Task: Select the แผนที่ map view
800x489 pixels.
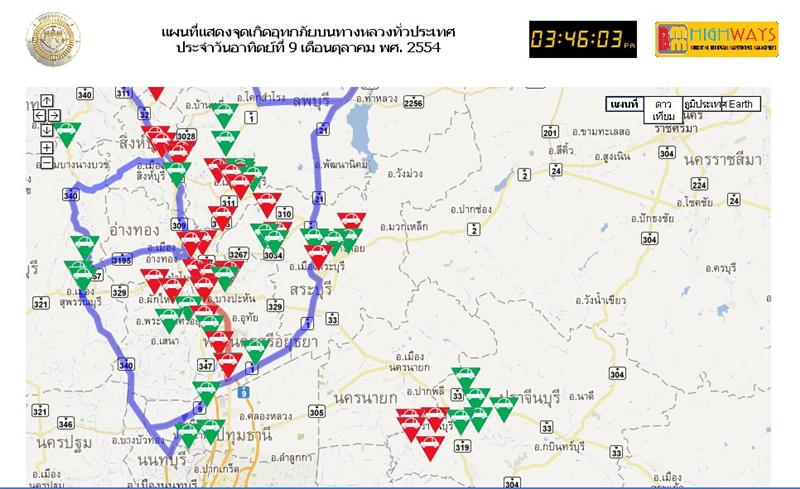Action: (624, 104)
